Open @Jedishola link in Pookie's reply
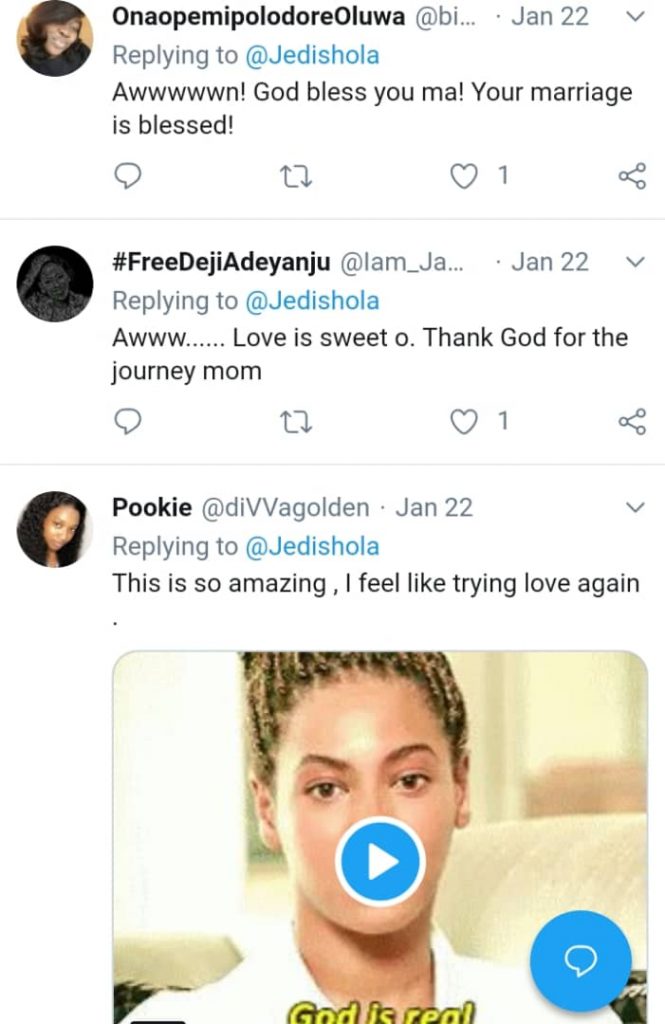The height and width of the screenshot is (1024, 665). point(313,546)
